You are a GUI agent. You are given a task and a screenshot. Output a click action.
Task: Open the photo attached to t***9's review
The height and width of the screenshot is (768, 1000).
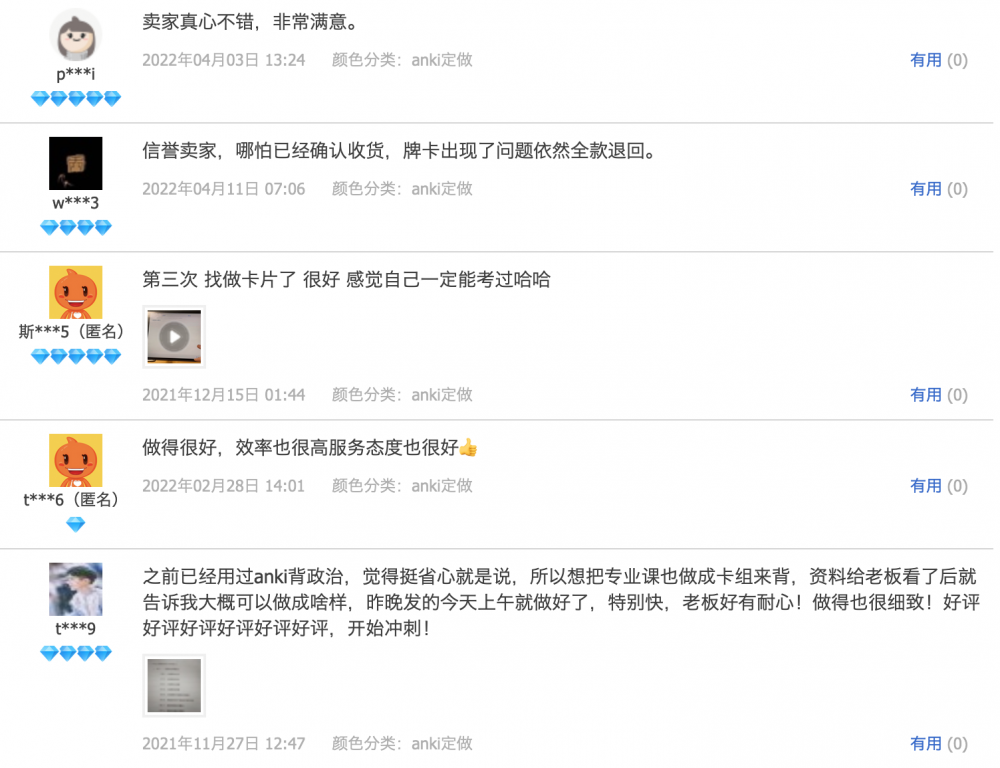[x=174, y=686]
